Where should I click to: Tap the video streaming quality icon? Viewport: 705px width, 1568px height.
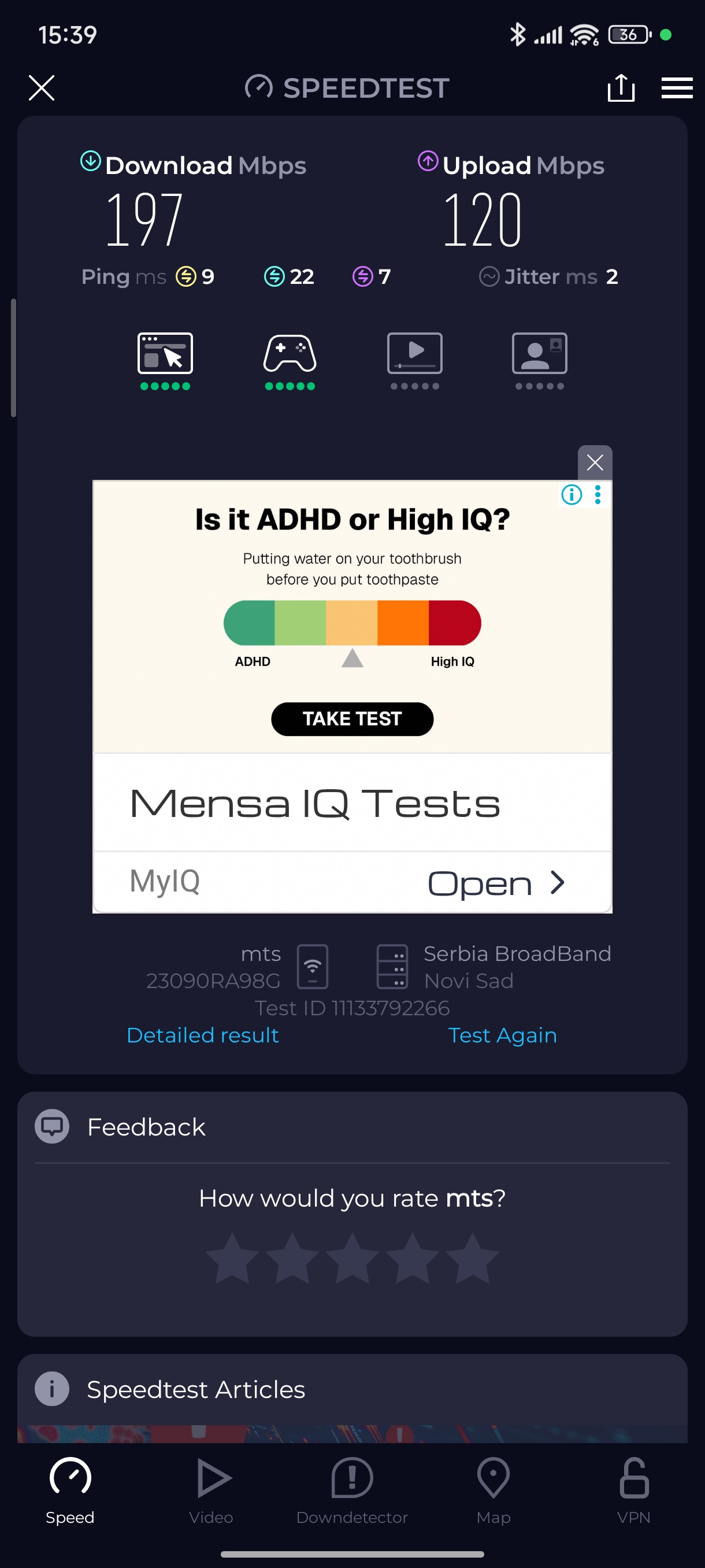coord(414,354)
